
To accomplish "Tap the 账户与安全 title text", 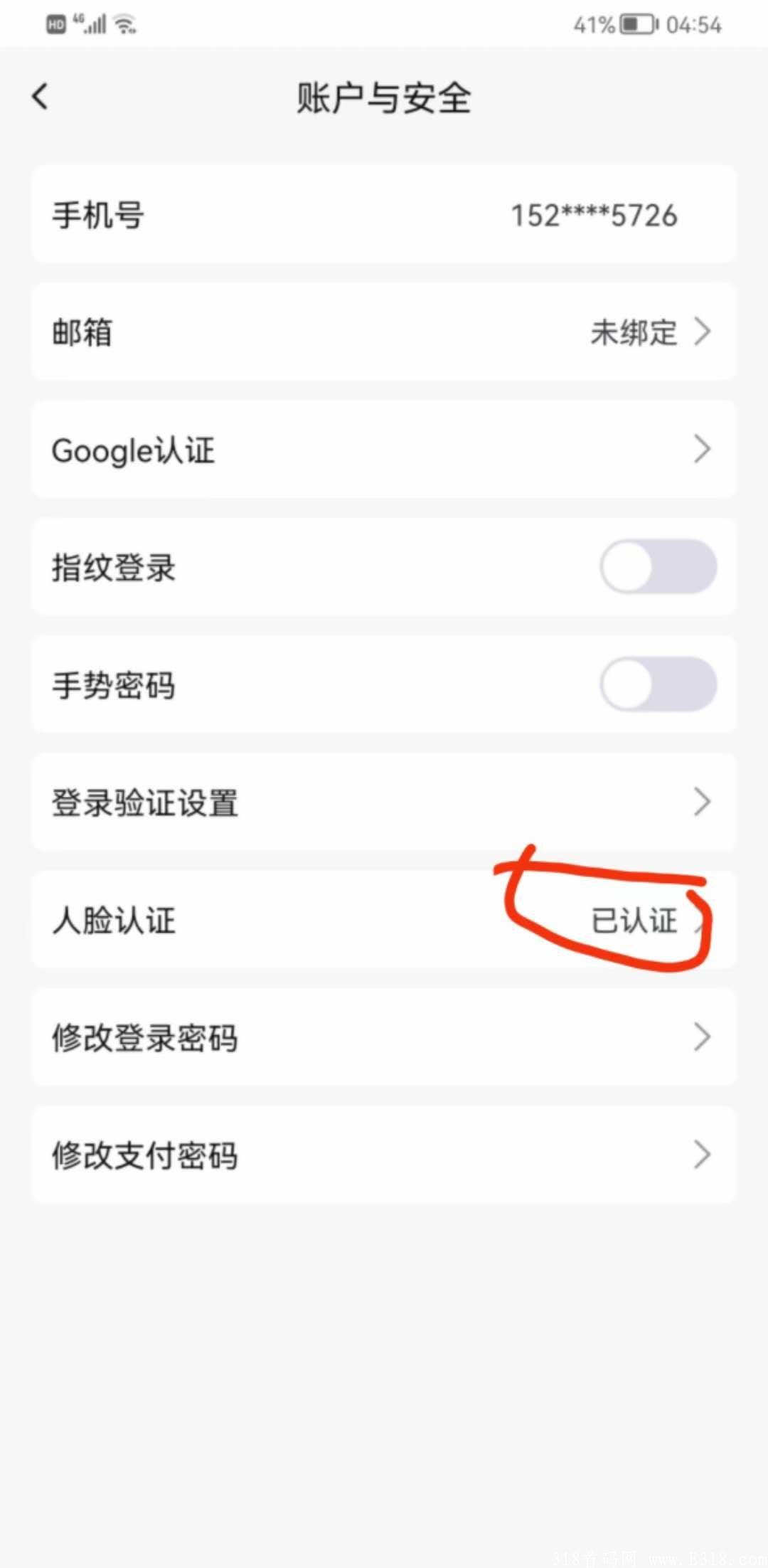I will point(384,98).
